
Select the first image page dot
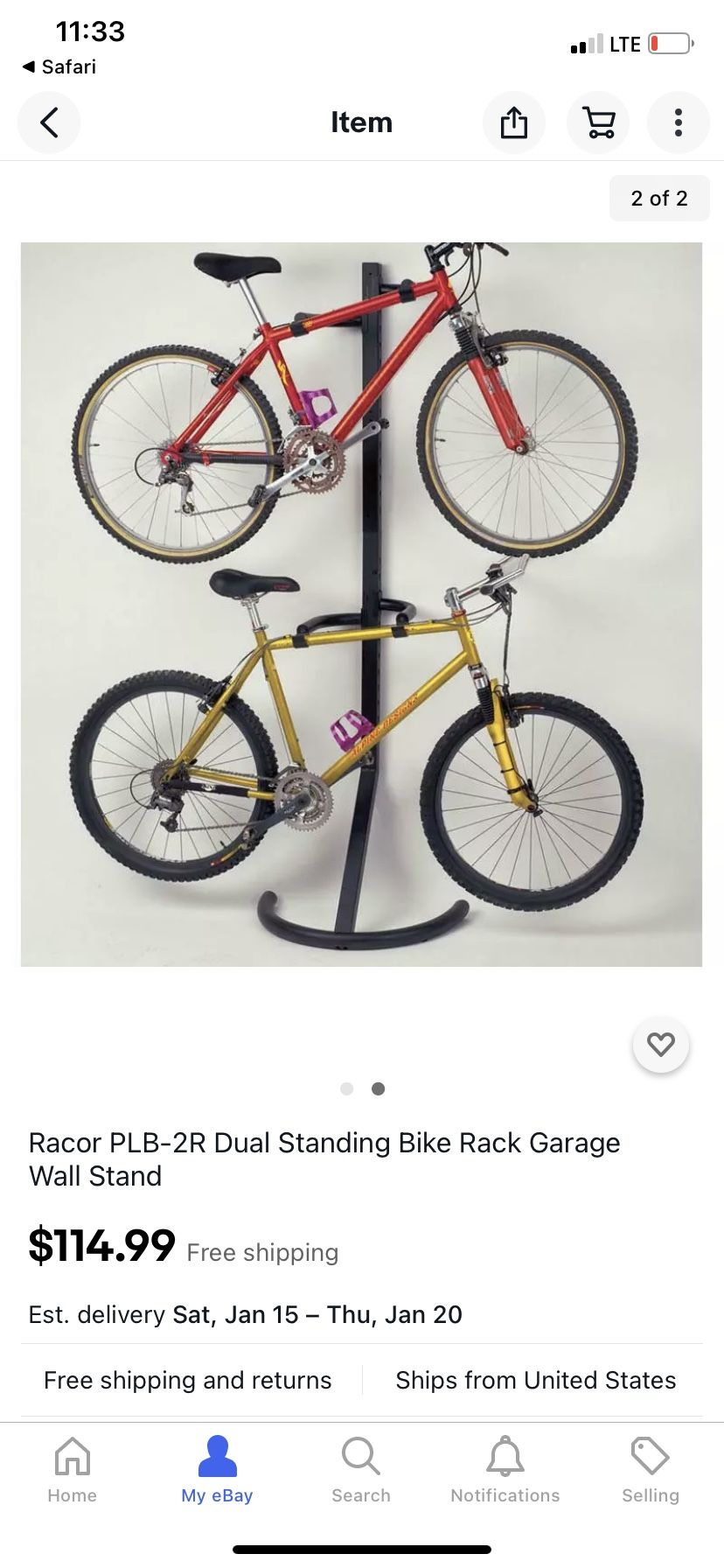click(347, 1088)
